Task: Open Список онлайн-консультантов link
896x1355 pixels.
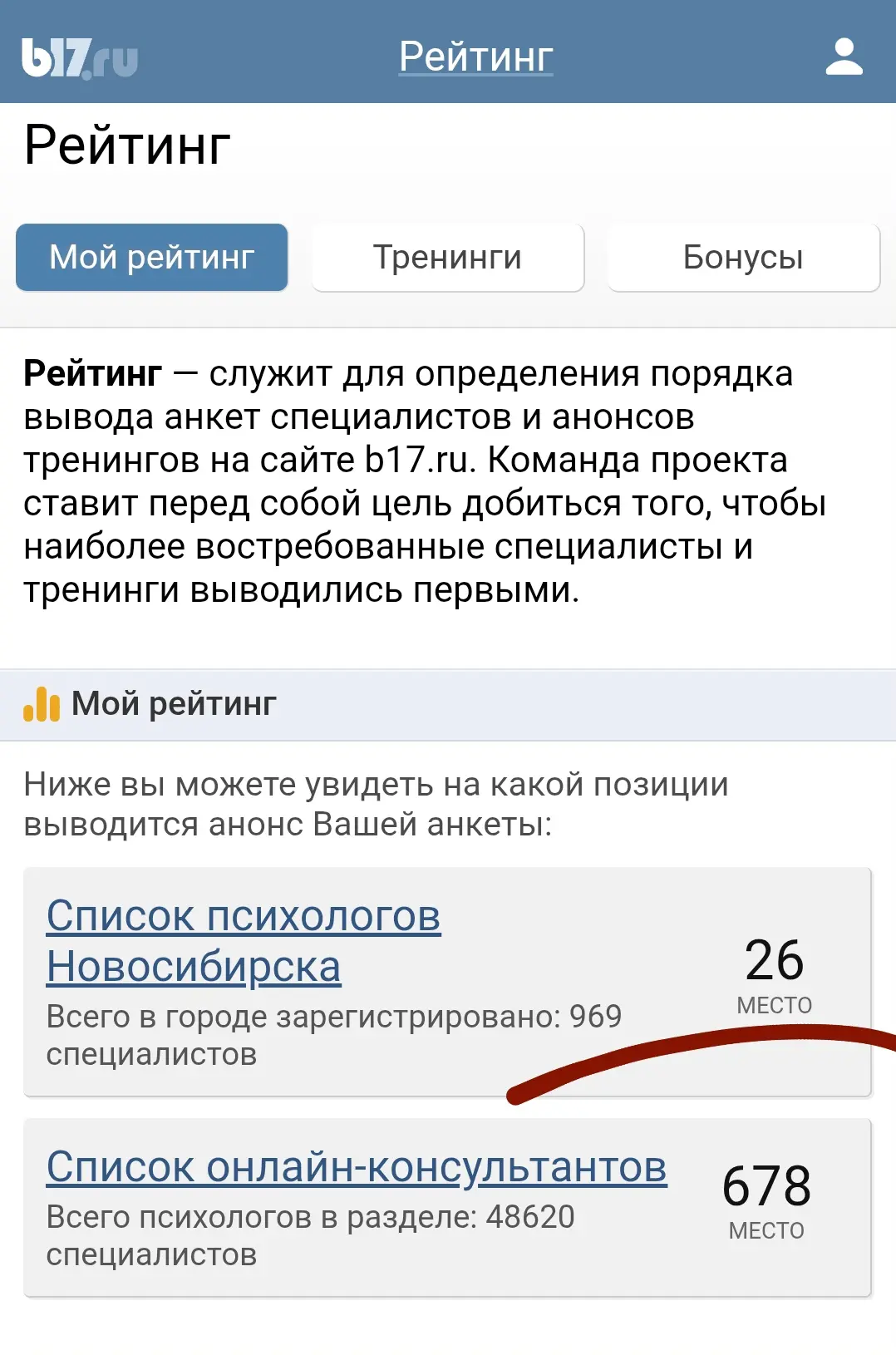Action: (357, 1166)
